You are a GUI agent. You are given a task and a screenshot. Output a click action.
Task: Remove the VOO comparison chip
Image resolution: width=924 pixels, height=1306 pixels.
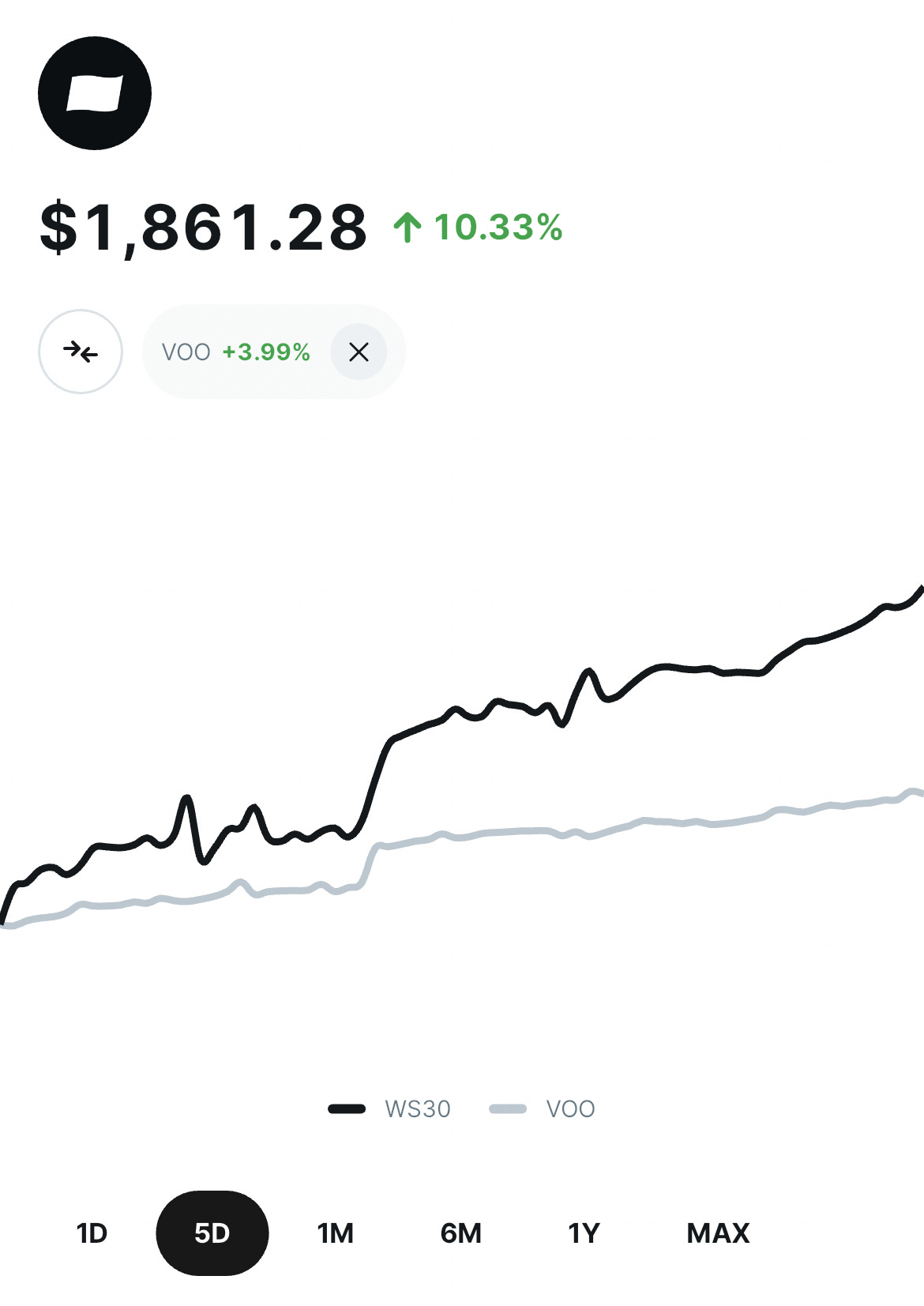(x=359, y=352)
